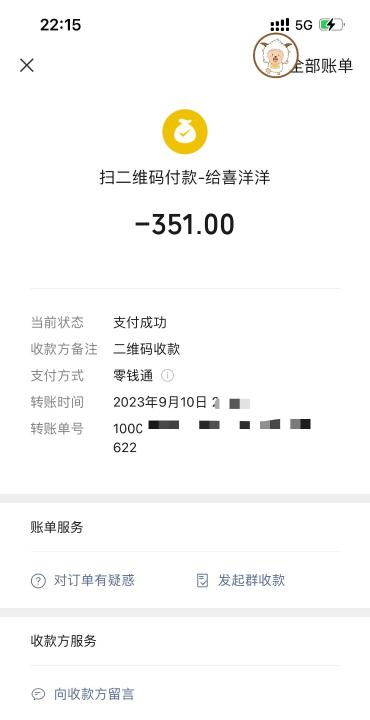Viewport: 370px width, 720px height.
Task: Open 对订单有疑惑 help option
Action: coord(83,580)
